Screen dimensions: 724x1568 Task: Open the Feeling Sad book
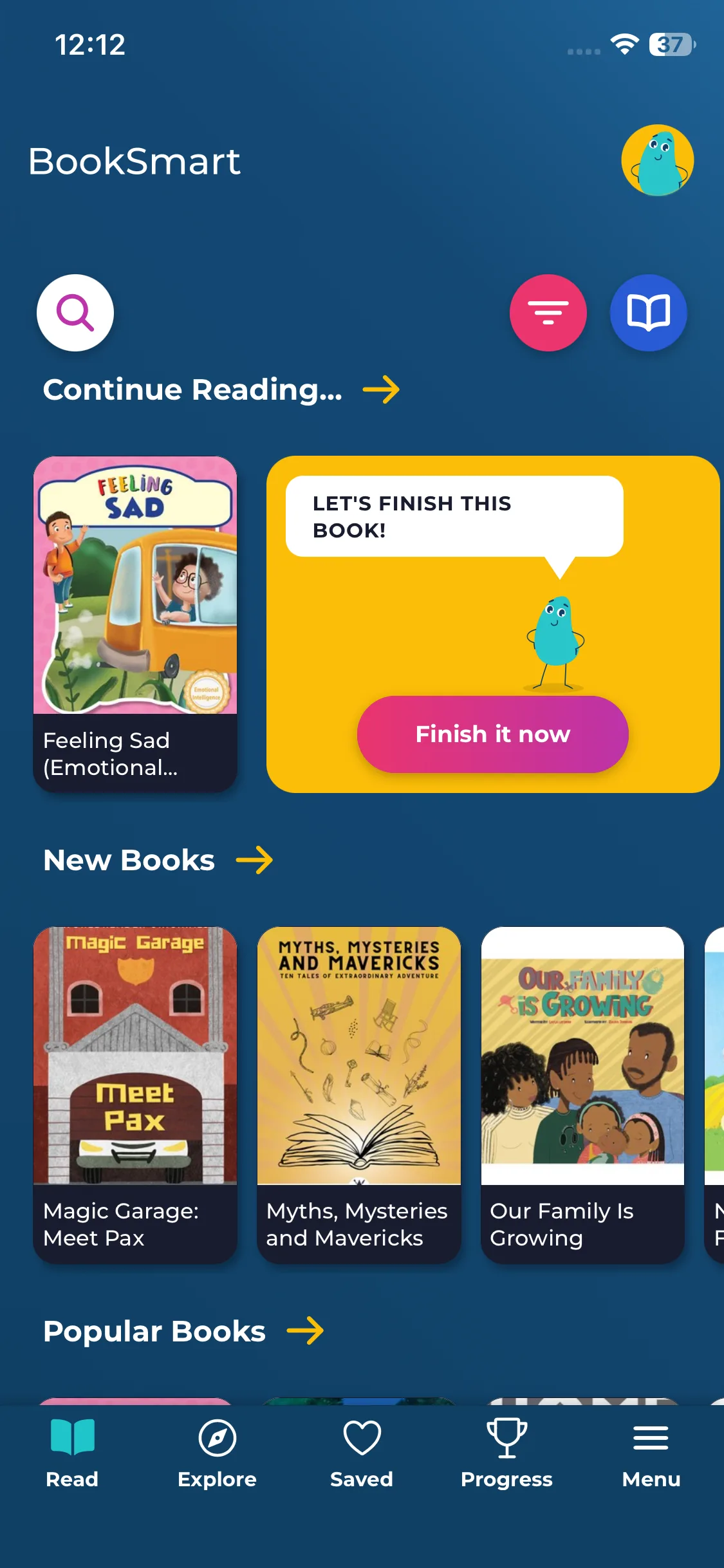coord(135,623)
